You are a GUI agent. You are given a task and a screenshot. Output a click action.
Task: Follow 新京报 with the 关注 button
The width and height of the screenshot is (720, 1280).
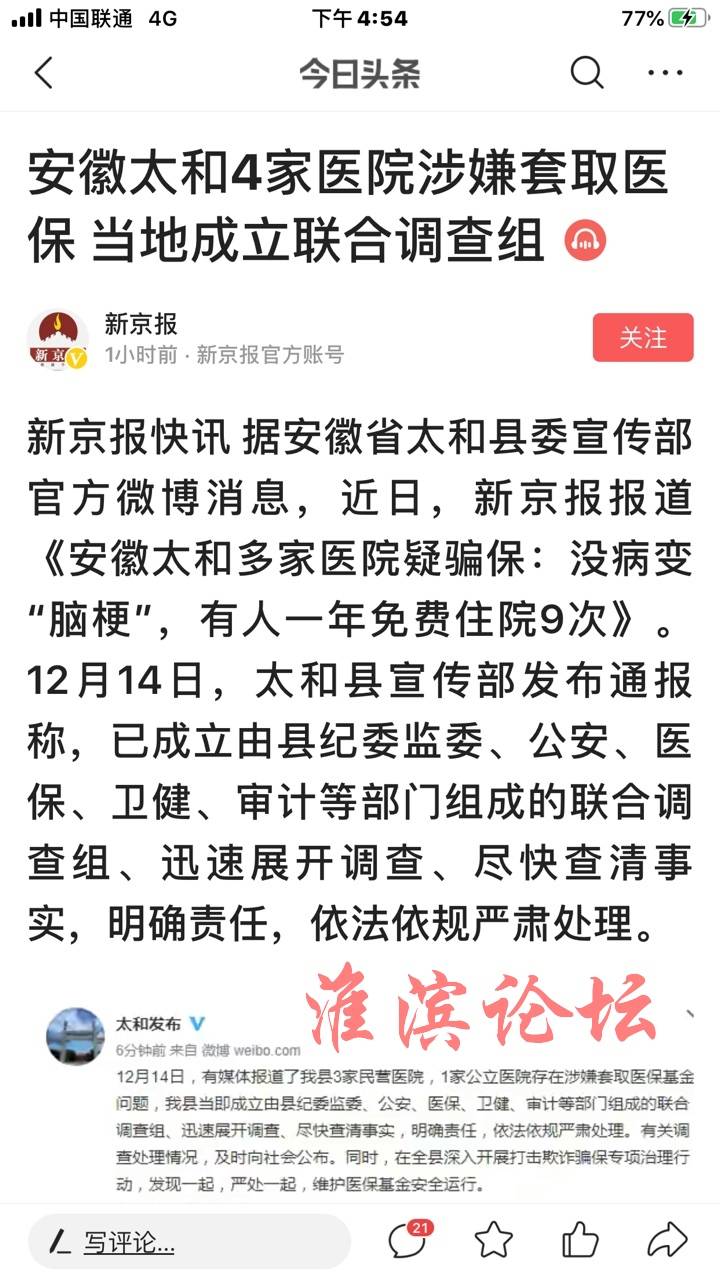[x=643, y=338]
